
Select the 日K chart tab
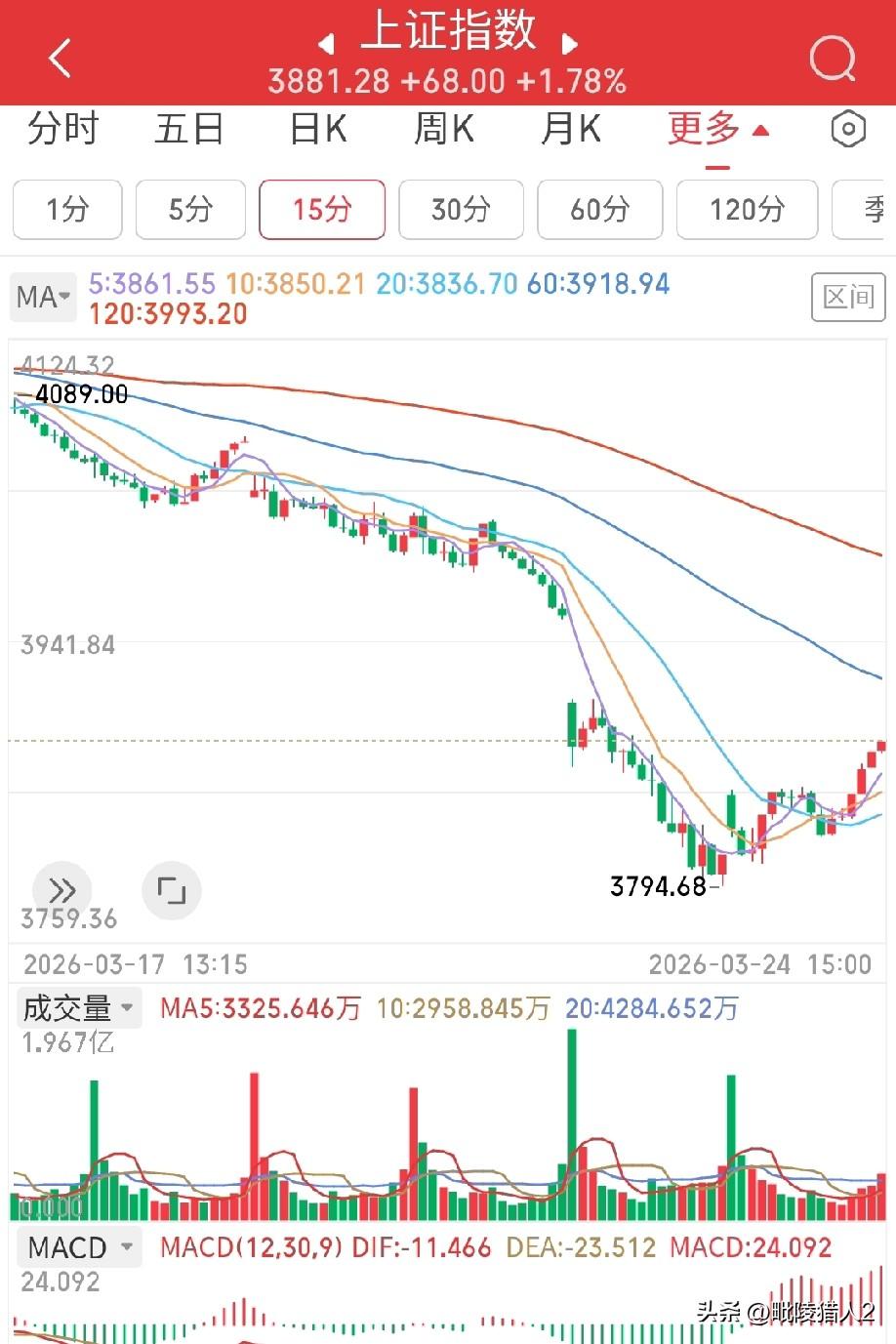318,129
